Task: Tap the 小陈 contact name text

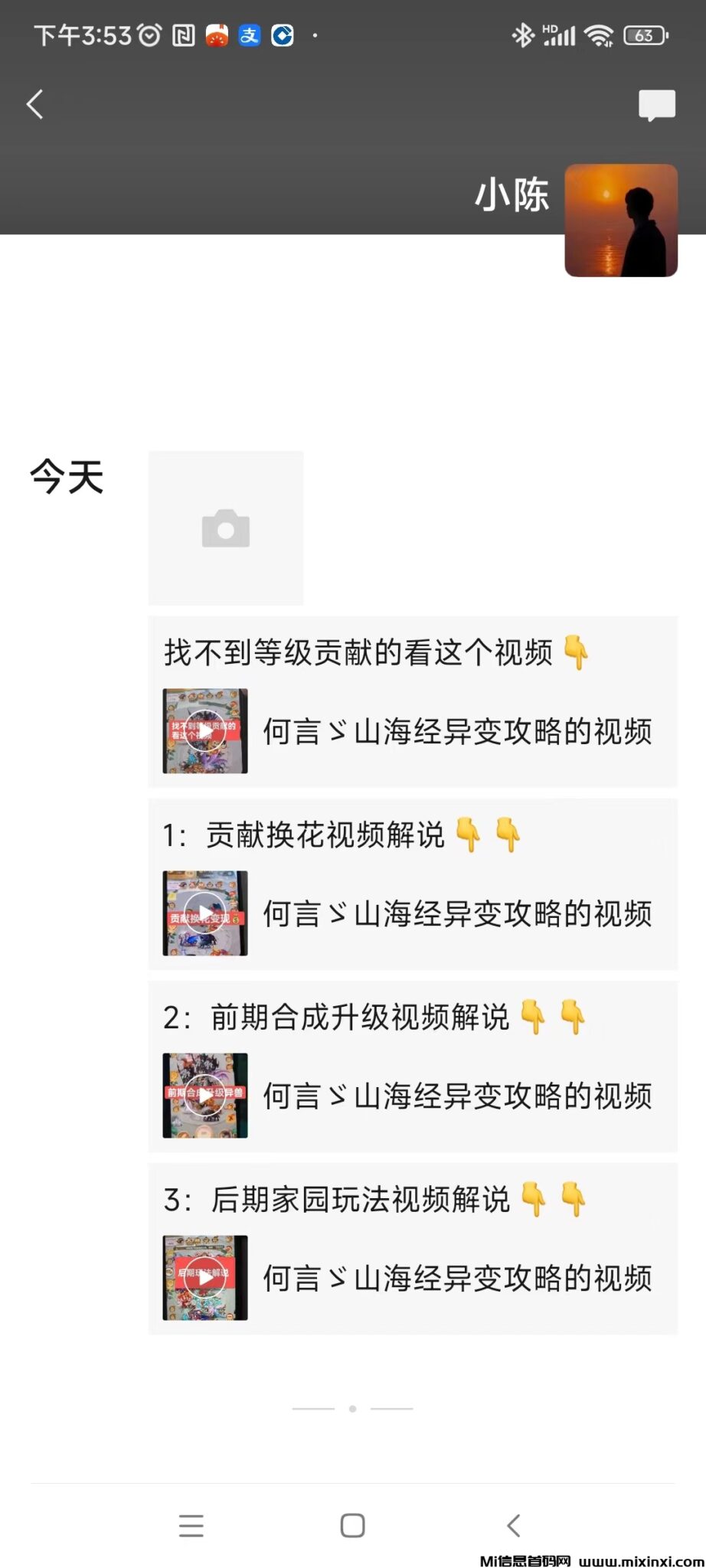Action: pyautogui.click(x=512, y=196)
